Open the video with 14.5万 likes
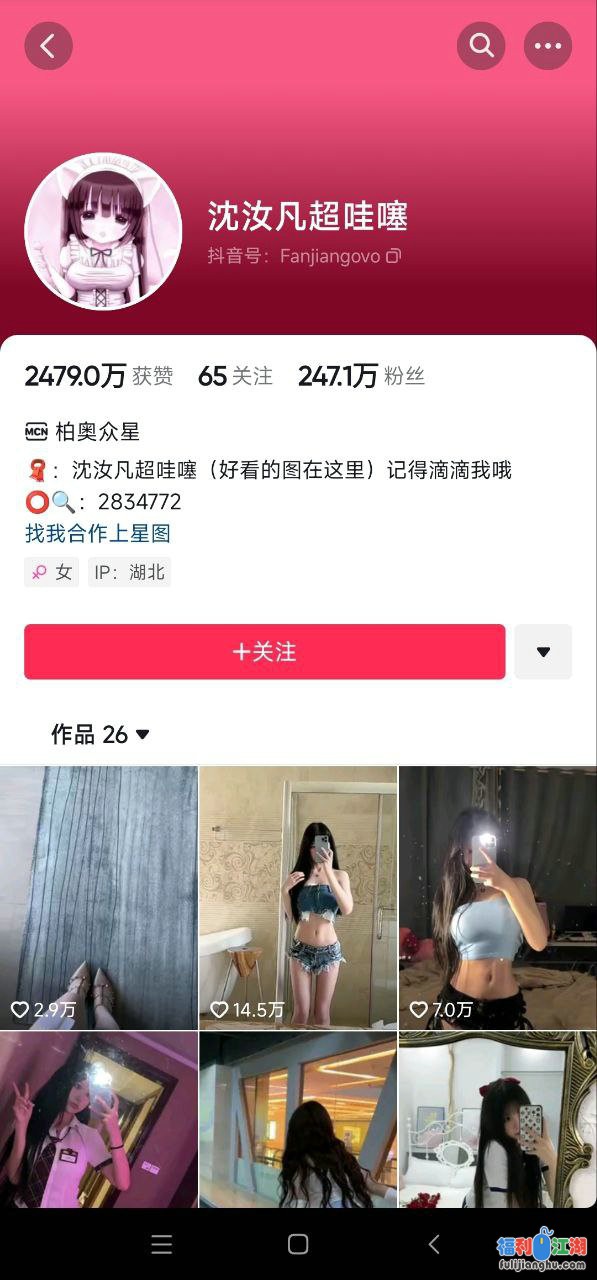Viewport: 597px width, 1280px height. [298, 897]
